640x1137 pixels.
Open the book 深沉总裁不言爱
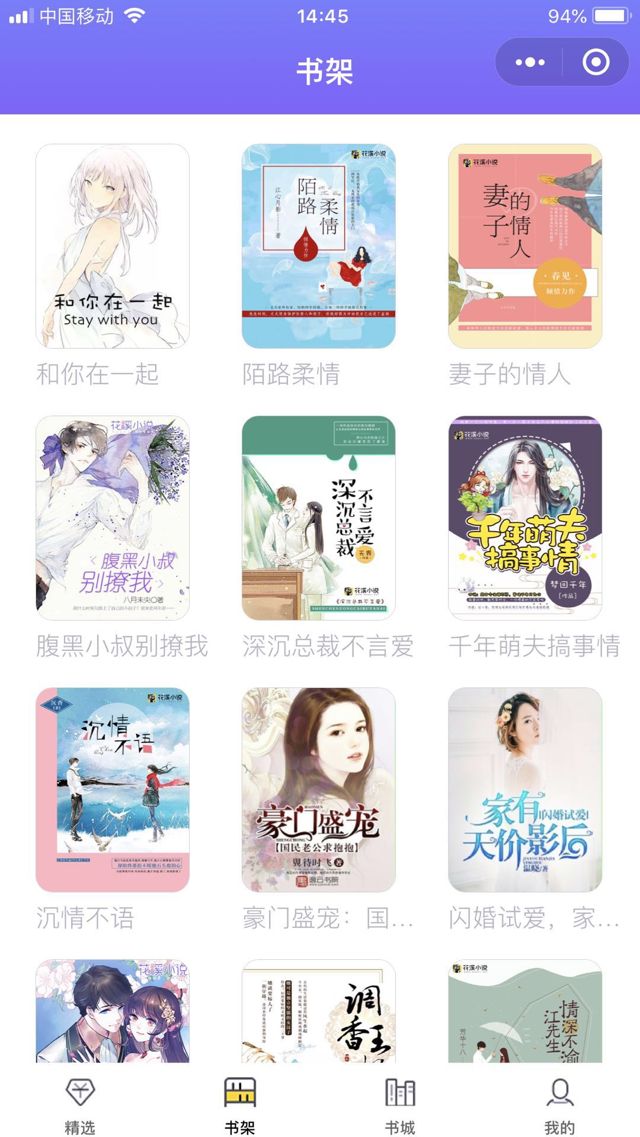(x=318, y=518)
